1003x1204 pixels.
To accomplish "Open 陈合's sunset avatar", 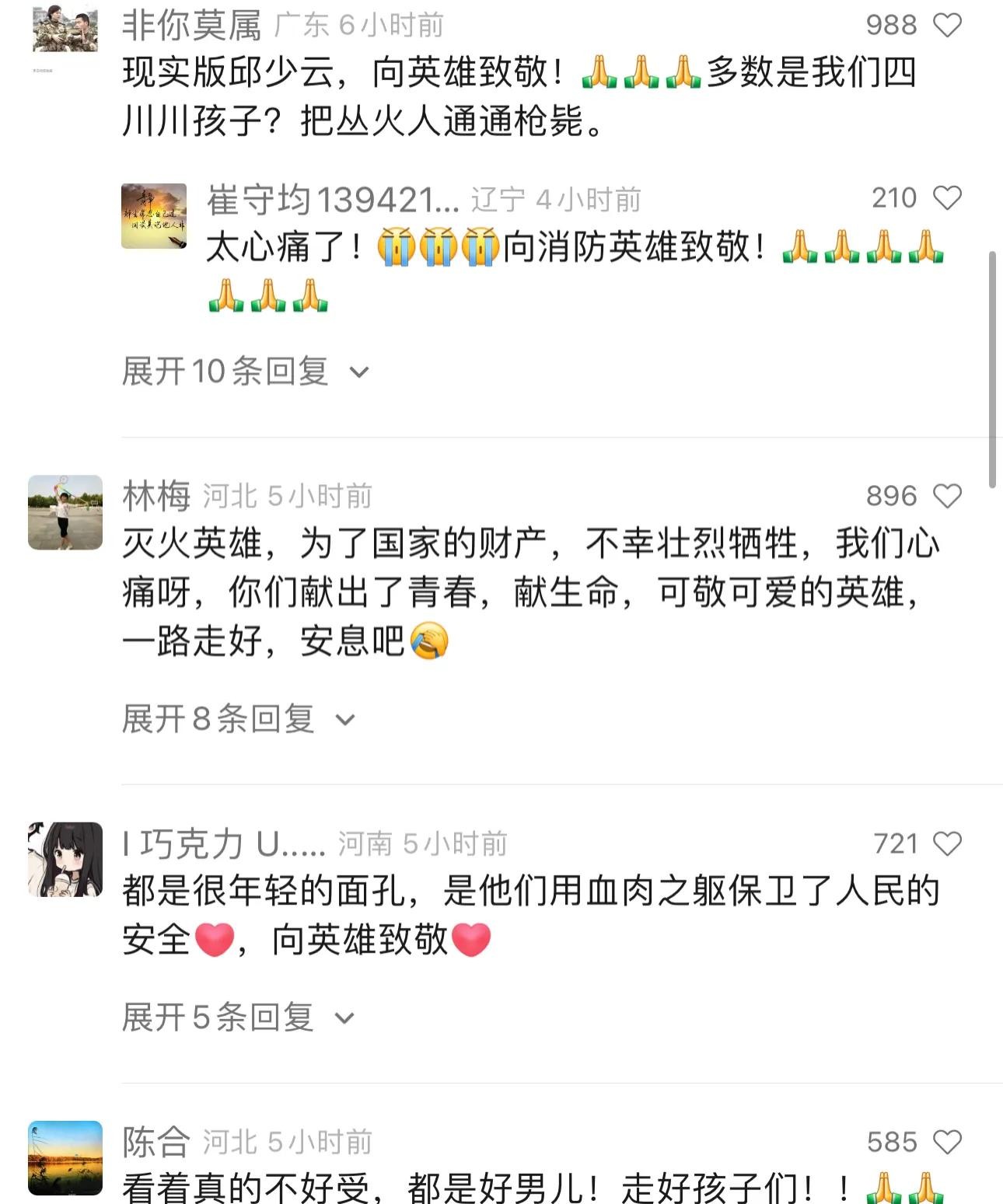I will (65, 1157).
